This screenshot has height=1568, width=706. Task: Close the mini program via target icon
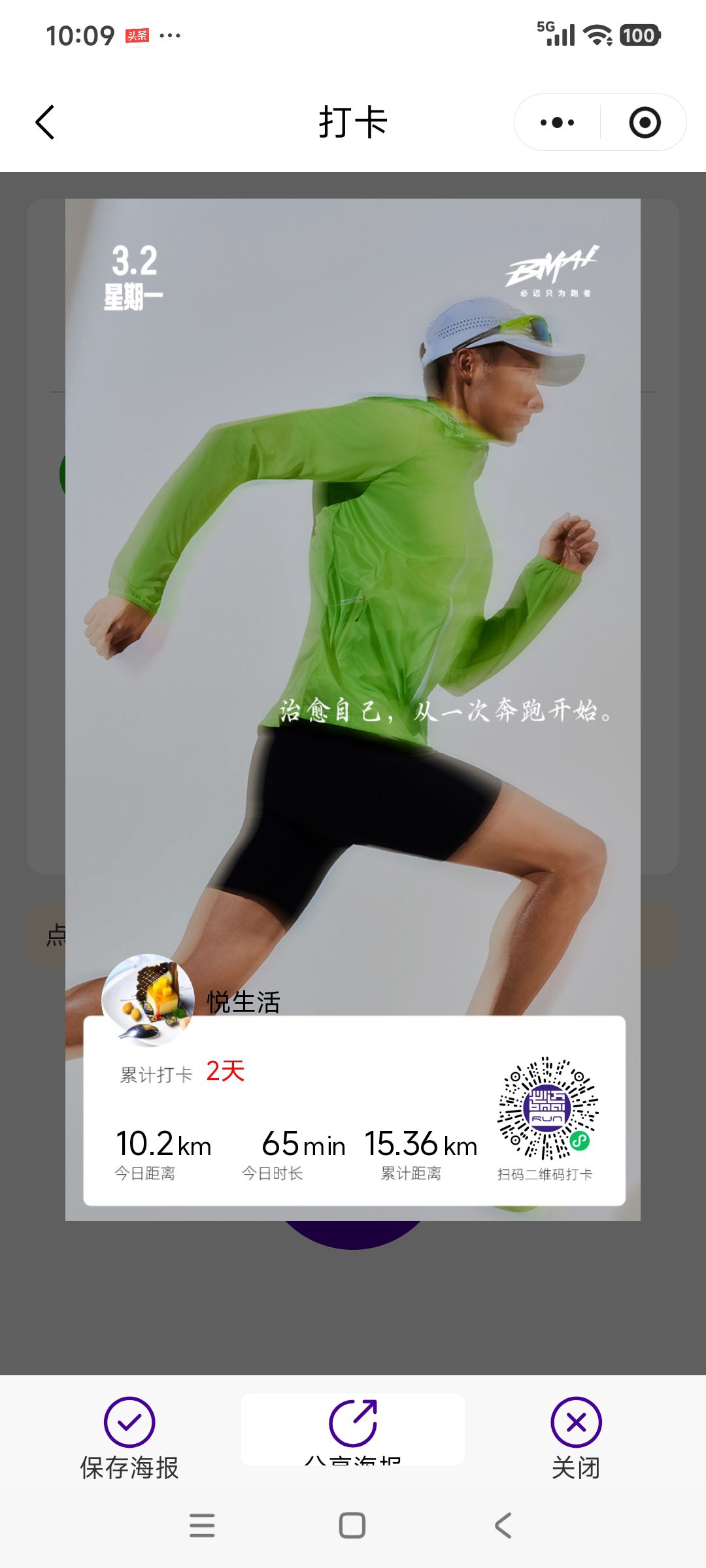click(645, 122)
